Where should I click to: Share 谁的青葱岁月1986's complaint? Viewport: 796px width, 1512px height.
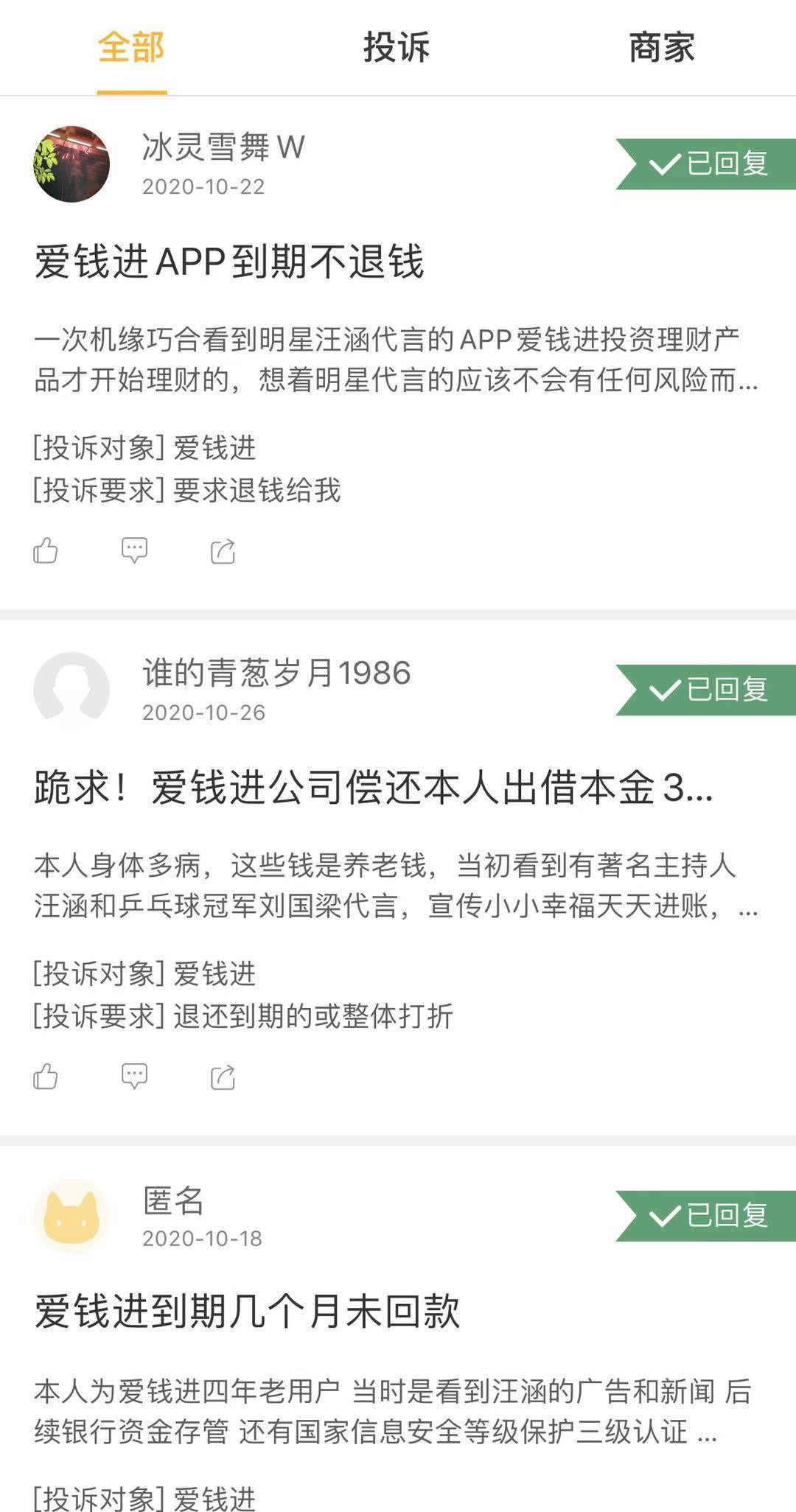[x=223, y=1077]
